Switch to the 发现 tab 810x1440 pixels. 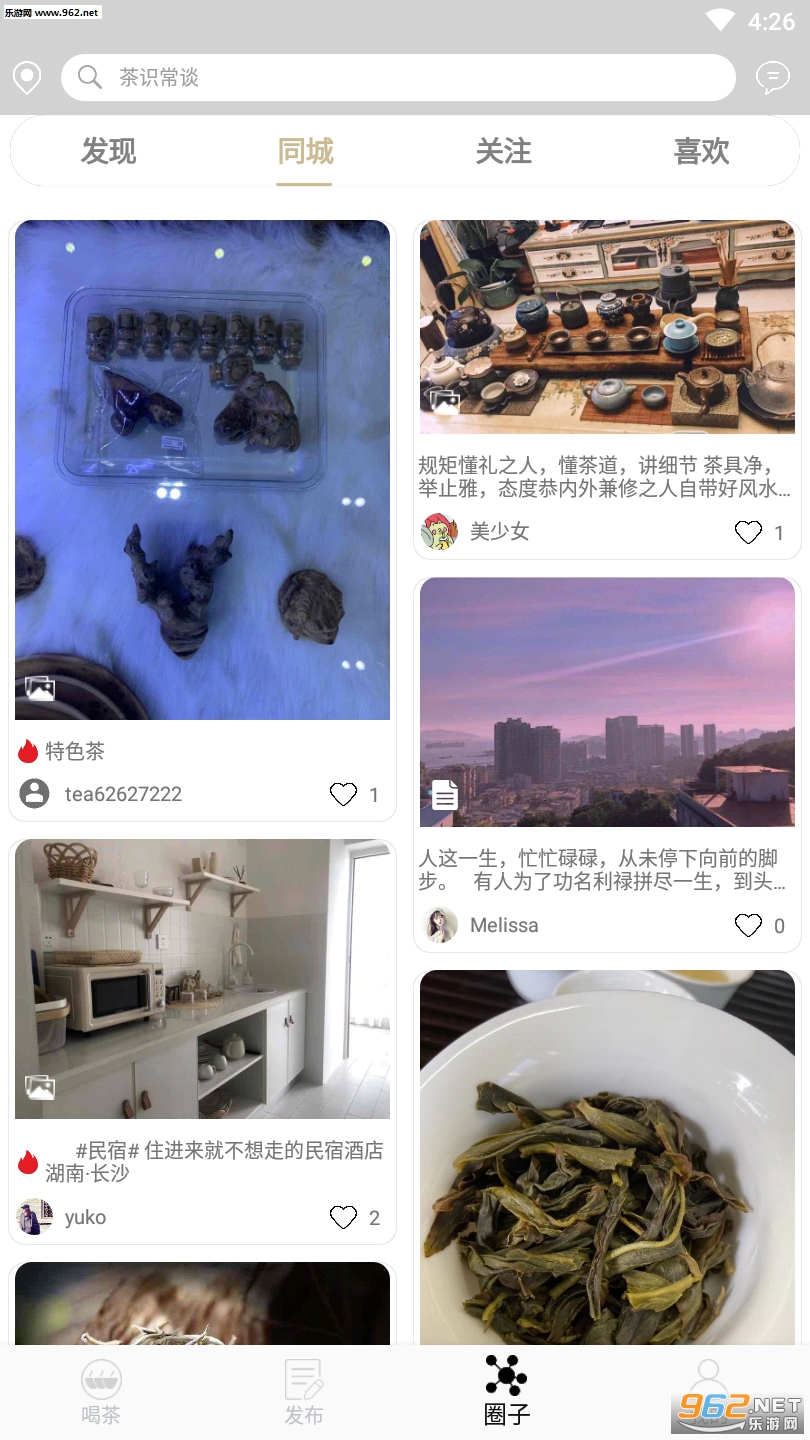point(108,152)
